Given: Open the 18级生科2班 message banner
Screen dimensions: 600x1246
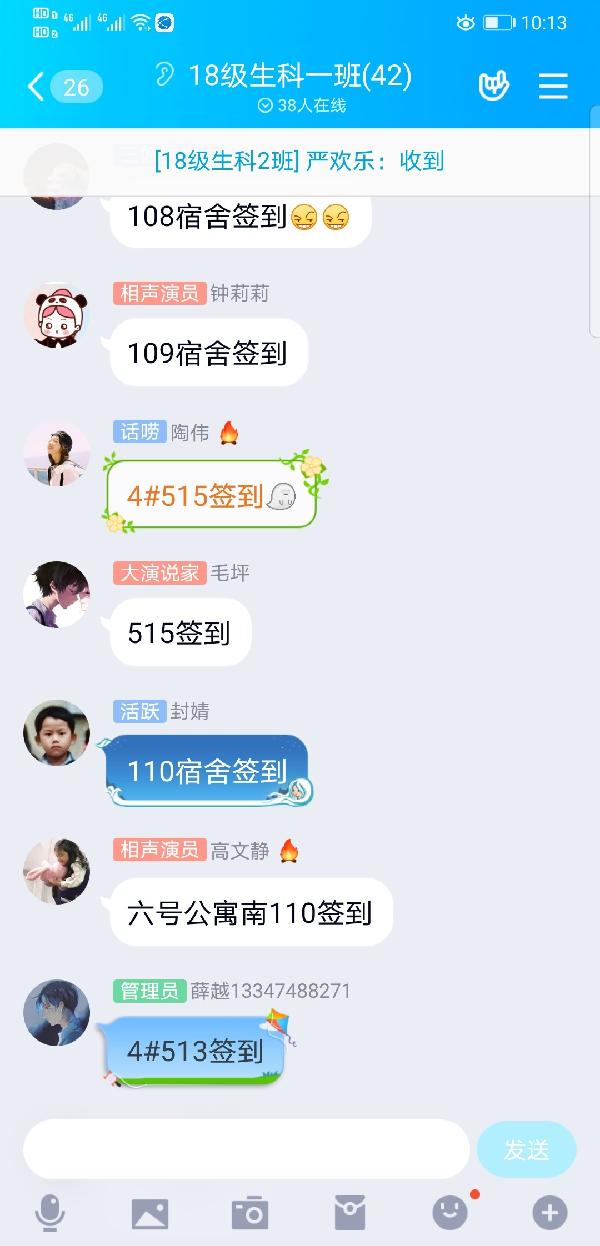Looking at the screenshot, I should click(x=298, y=161).
